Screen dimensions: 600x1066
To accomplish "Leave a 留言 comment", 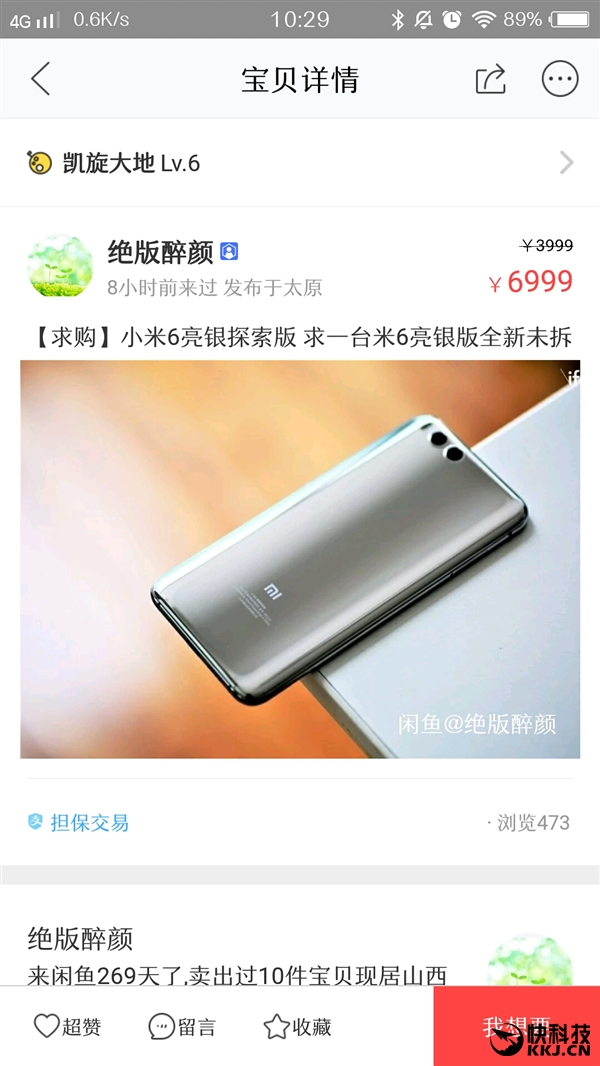I will pyautogui.click(x=182, y=1026).
